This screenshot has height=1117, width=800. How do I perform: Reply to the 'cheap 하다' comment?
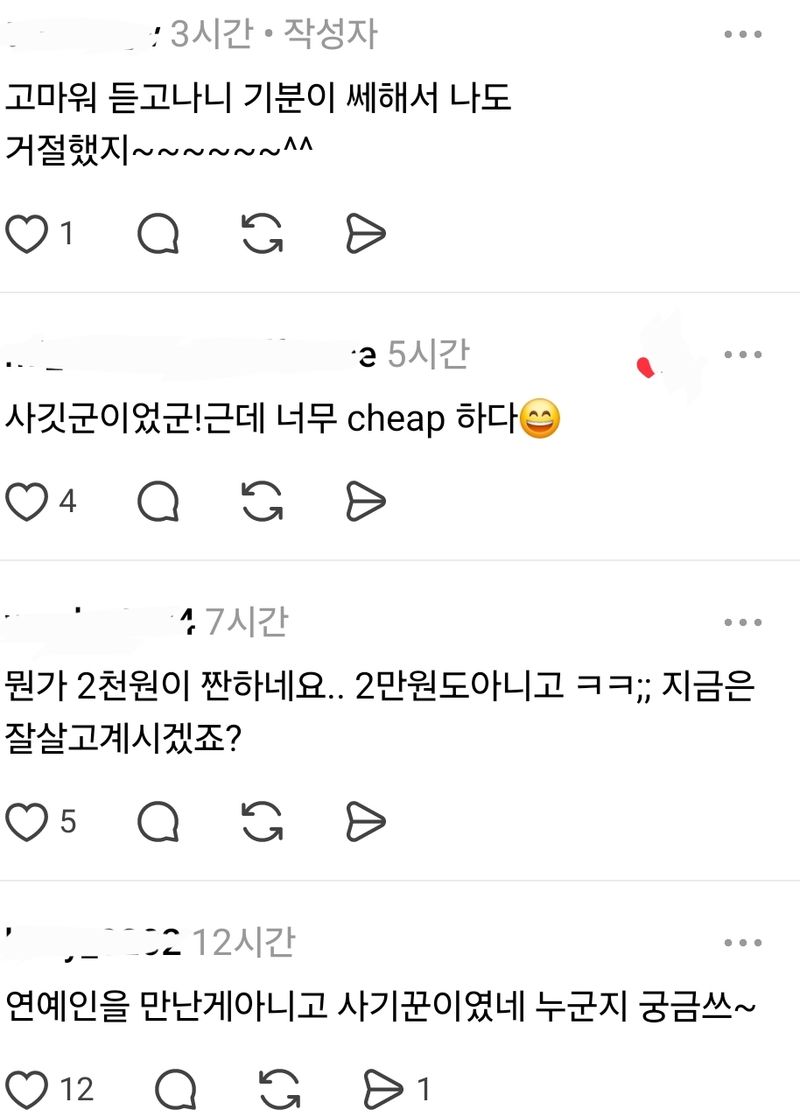pyautogui.click(x=158, y=501)
